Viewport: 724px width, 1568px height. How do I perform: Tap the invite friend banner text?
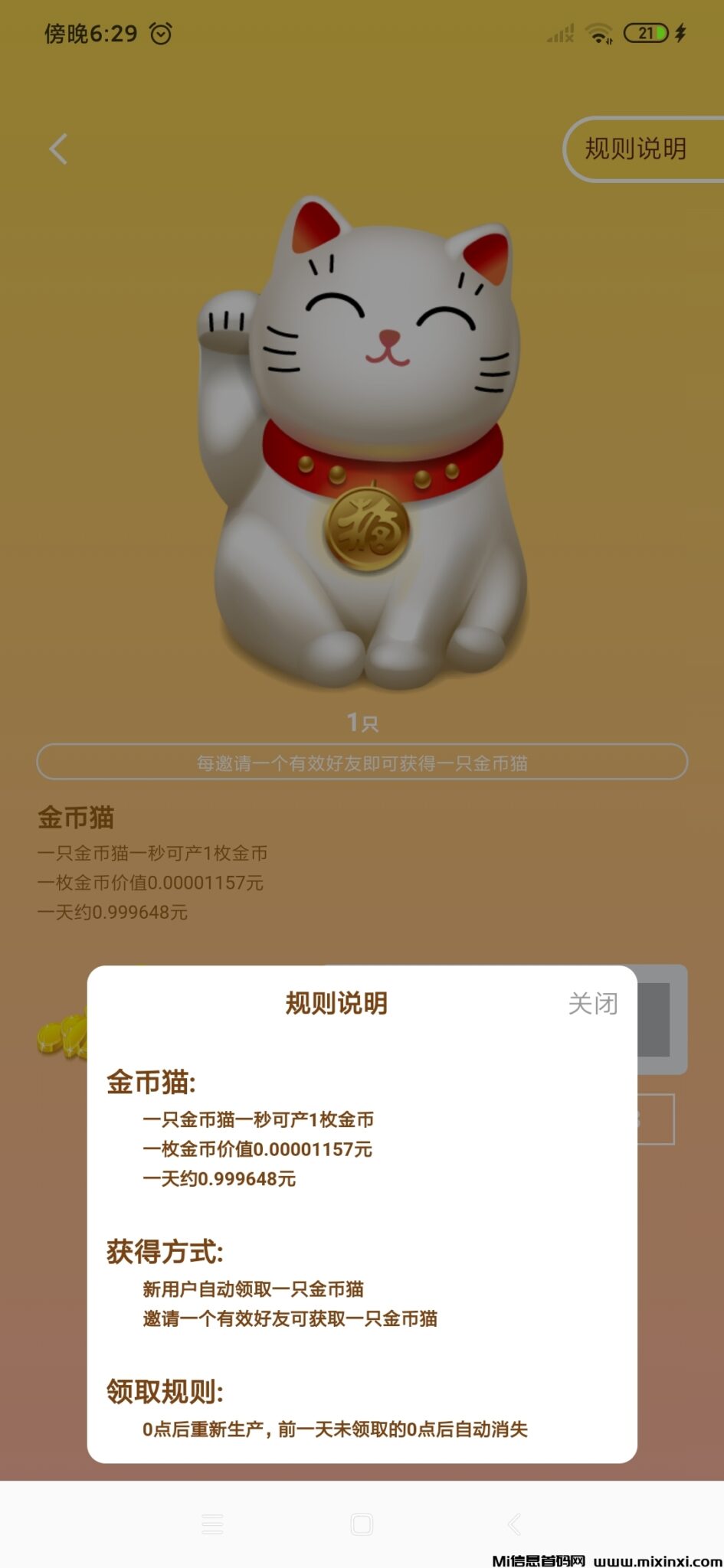point(362,763)
